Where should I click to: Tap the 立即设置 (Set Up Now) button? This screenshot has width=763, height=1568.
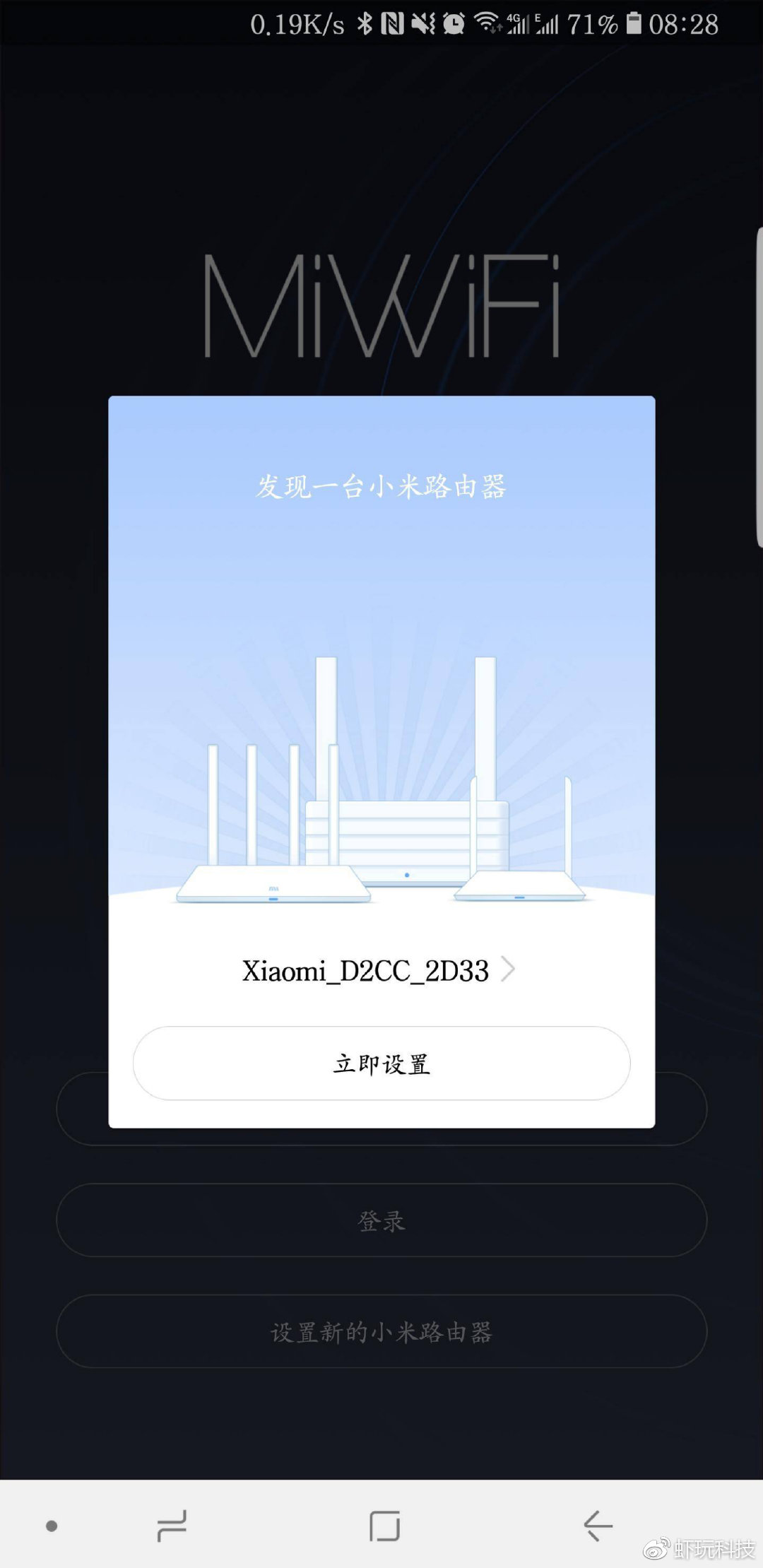381,1063
